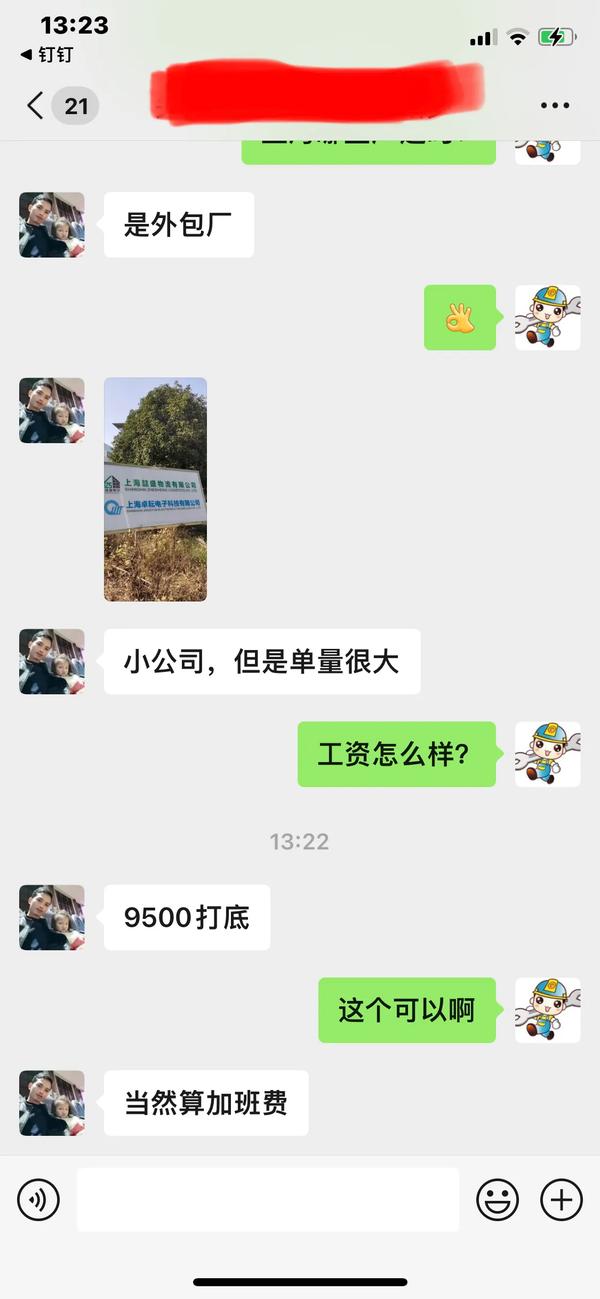Screen dimensions: 600x1299
Task: Open the emoji picker
Action: [497, 1199]
